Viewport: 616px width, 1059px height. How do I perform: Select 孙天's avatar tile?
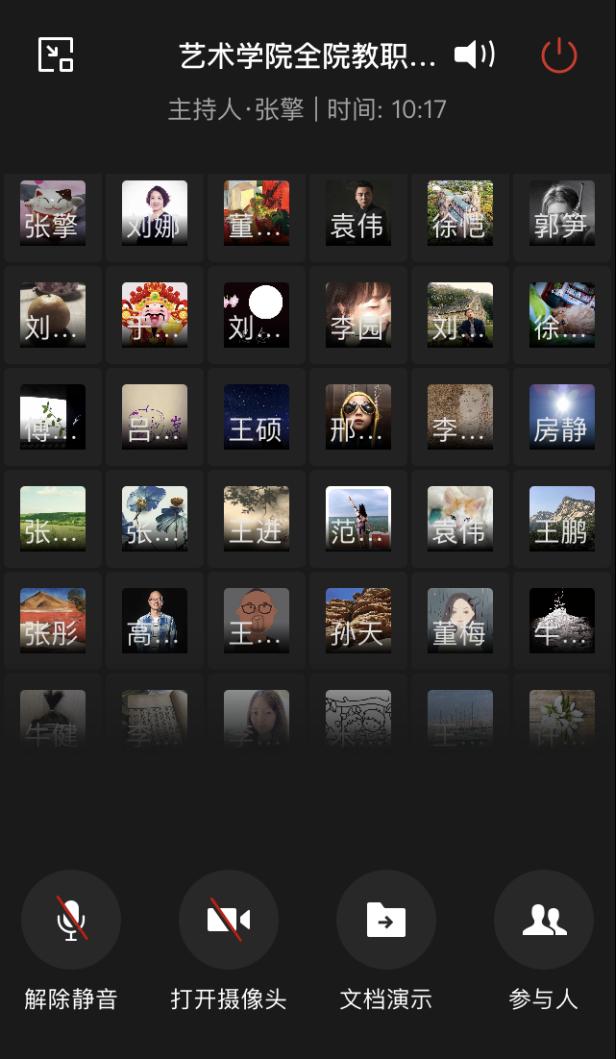[358, 621]
